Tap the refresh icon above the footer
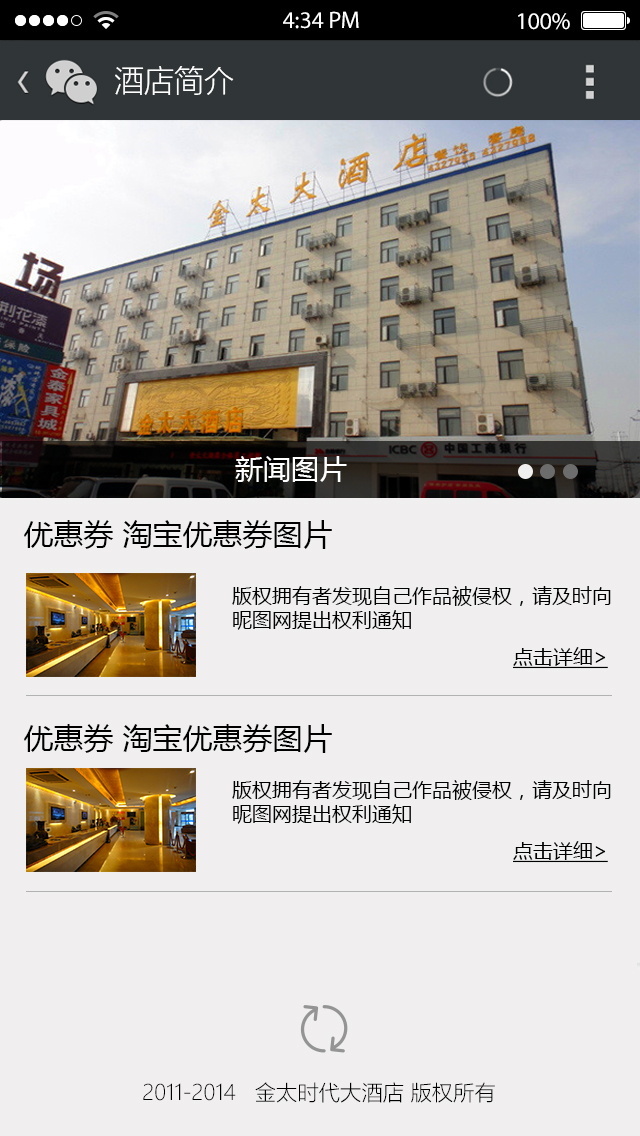640x1136 pixels. (324, 1028)
